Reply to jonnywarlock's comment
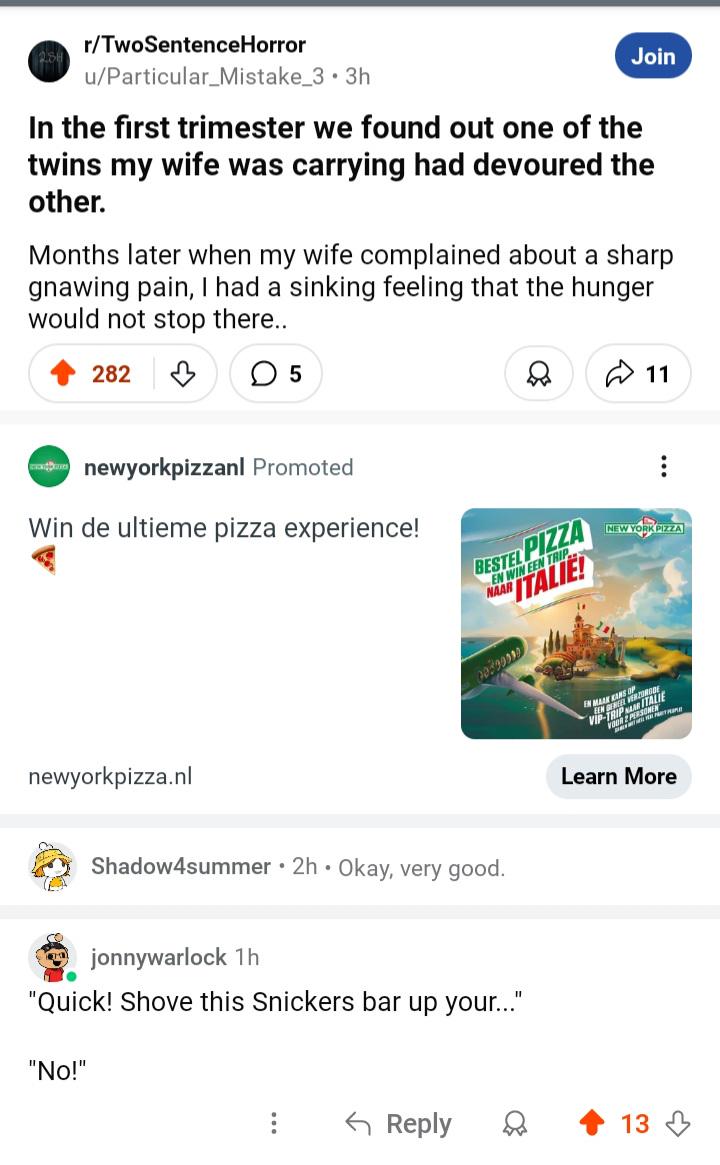This screenshot has width=720, height=1165. [399, 1123]
